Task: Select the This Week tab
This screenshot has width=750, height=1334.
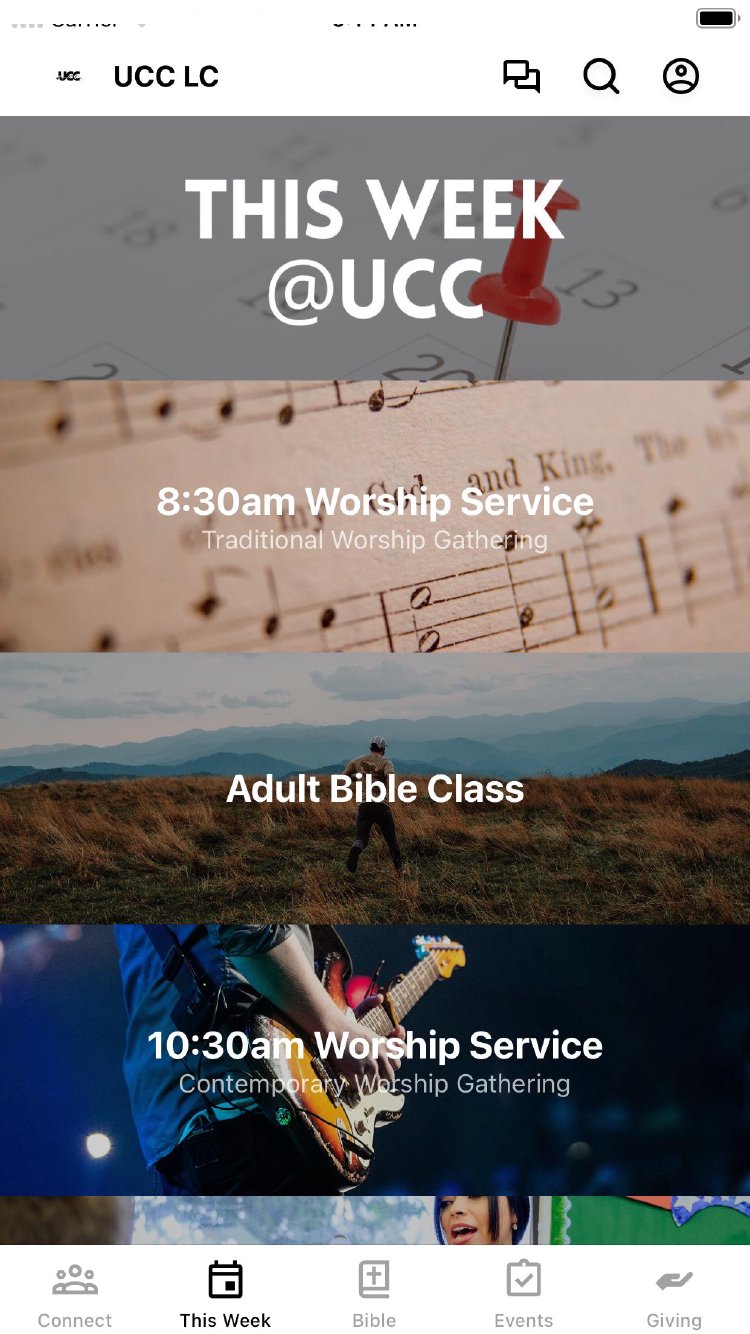Action: pos(225,1294)
